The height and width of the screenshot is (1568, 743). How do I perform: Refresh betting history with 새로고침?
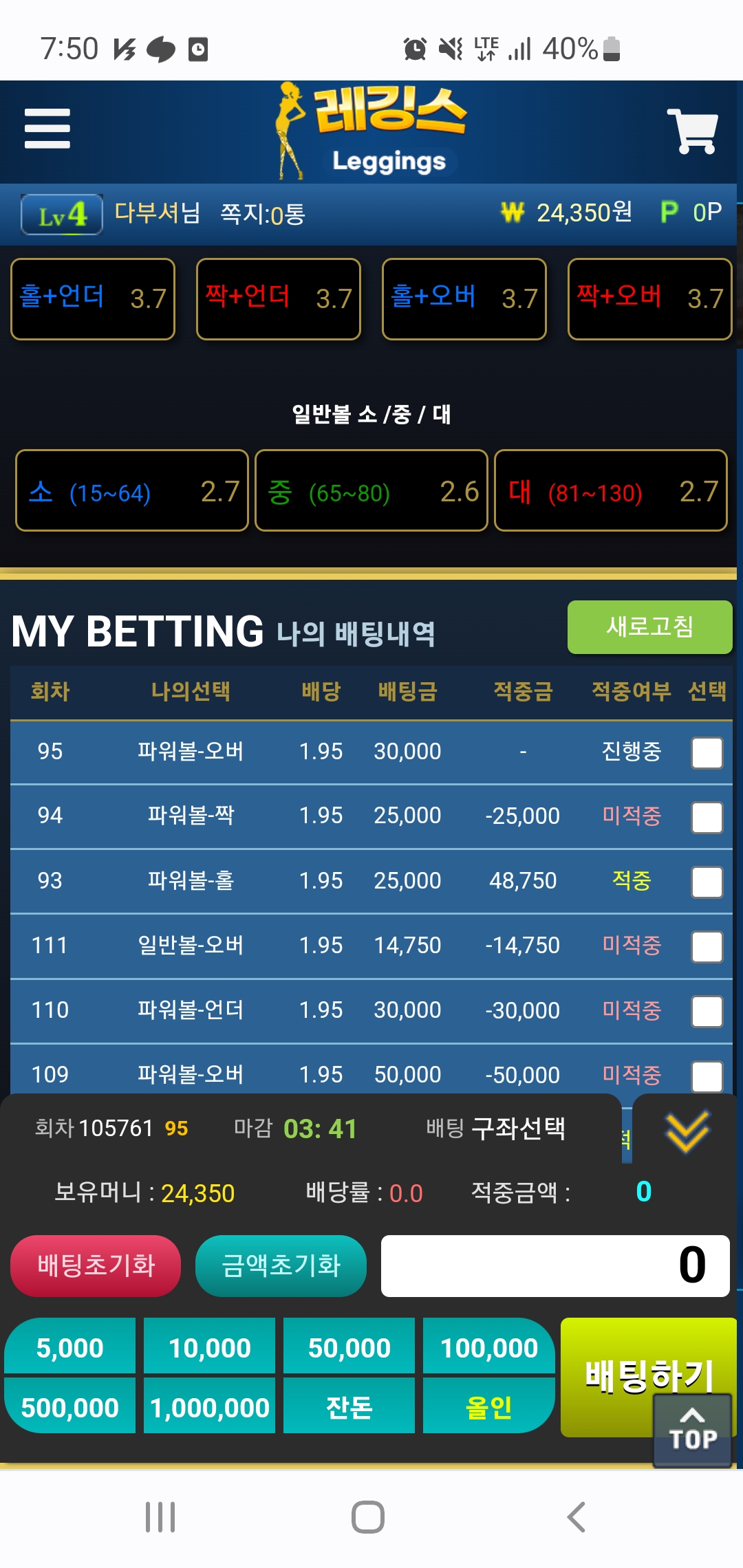click(x=649, y=627)
